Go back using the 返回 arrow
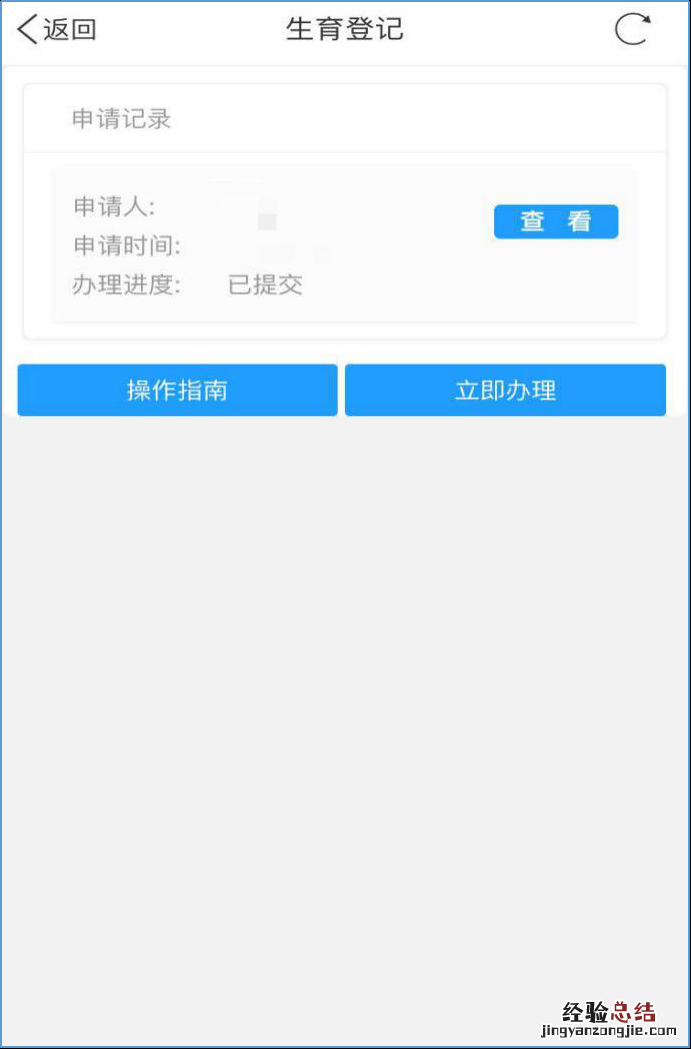 coord(55,30)
